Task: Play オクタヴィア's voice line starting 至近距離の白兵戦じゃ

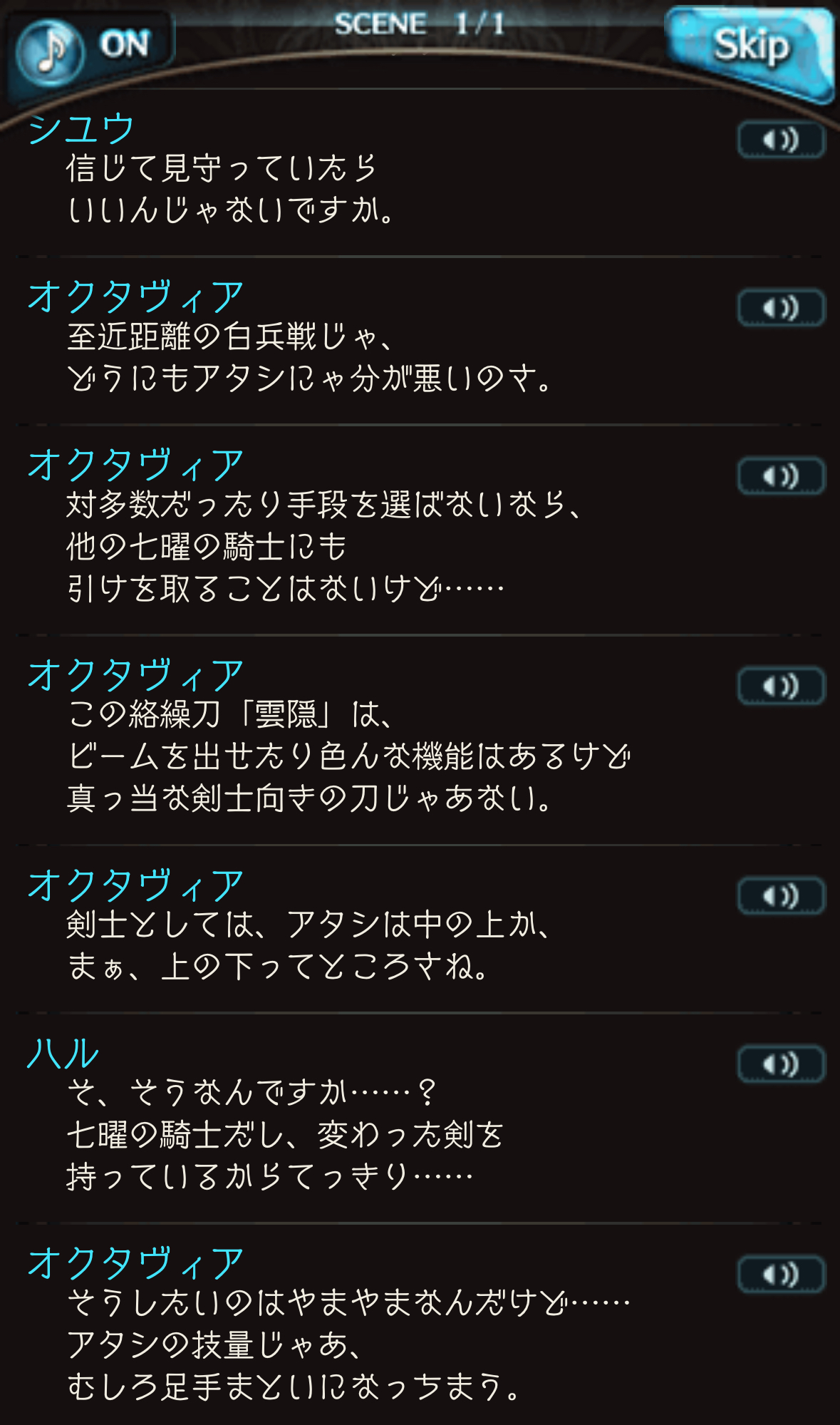Action: pyautogui.click(x=781, y=308)
